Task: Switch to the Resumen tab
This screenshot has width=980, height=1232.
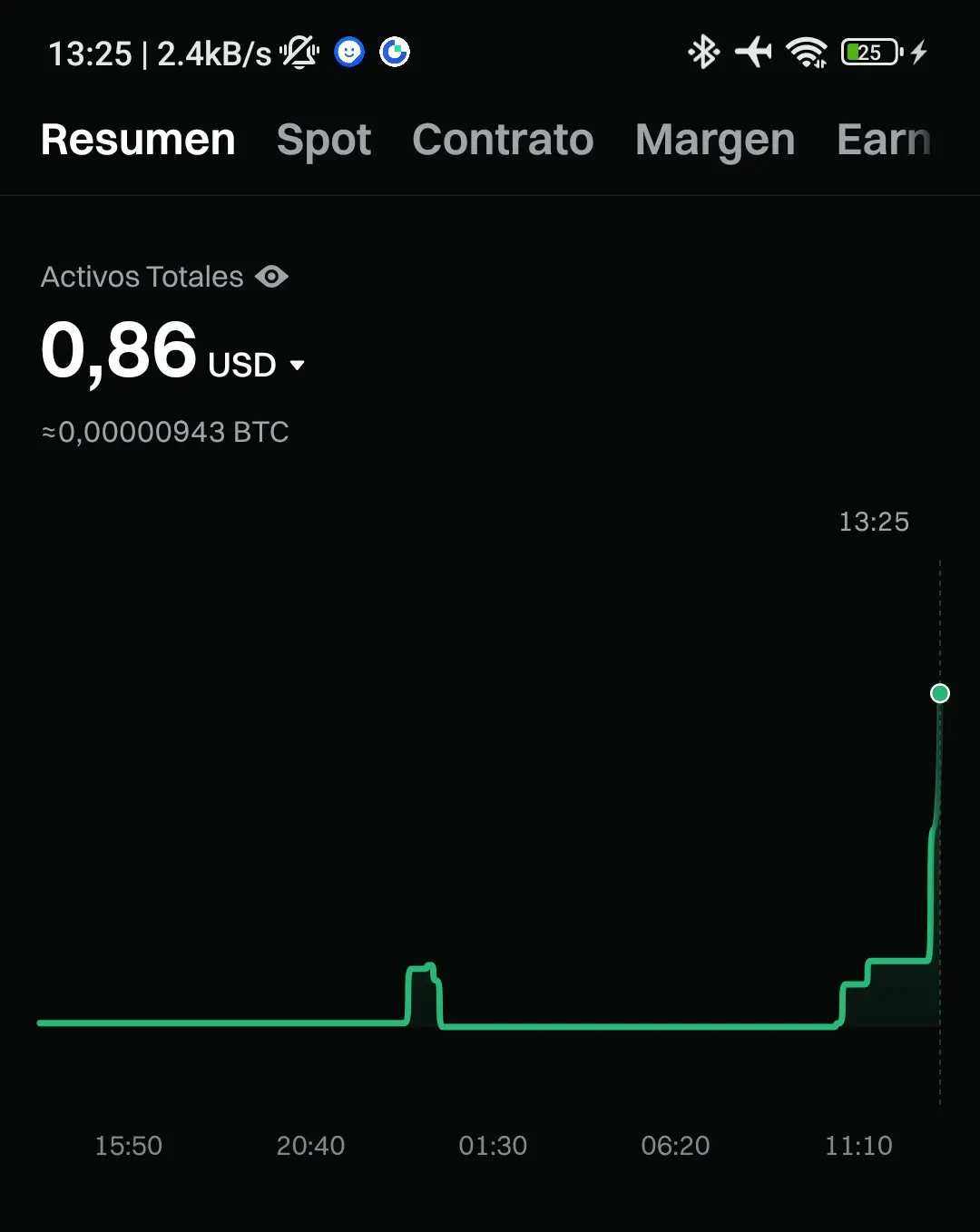Action: point(138,141)
